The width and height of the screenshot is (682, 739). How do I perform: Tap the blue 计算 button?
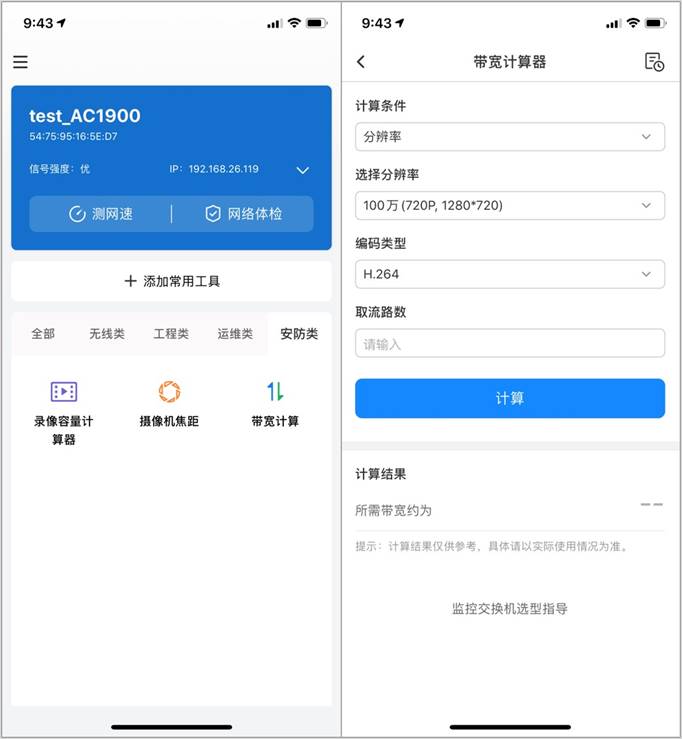click(x=510, y=398)
